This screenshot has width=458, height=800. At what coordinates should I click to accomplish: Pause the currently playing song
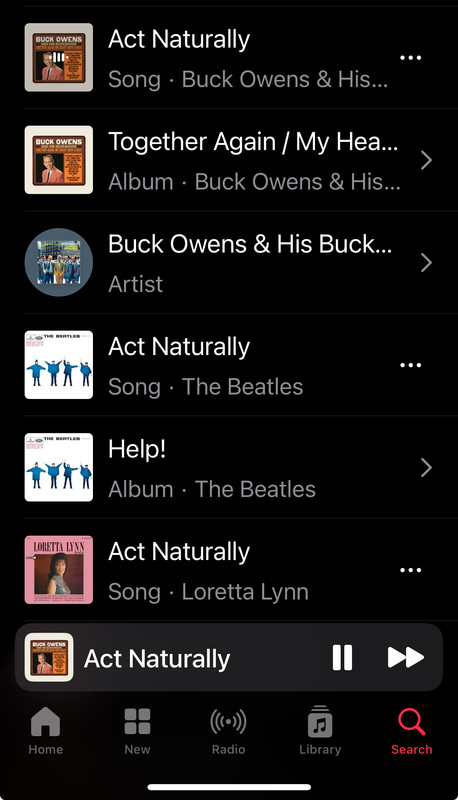click(342, 657)
